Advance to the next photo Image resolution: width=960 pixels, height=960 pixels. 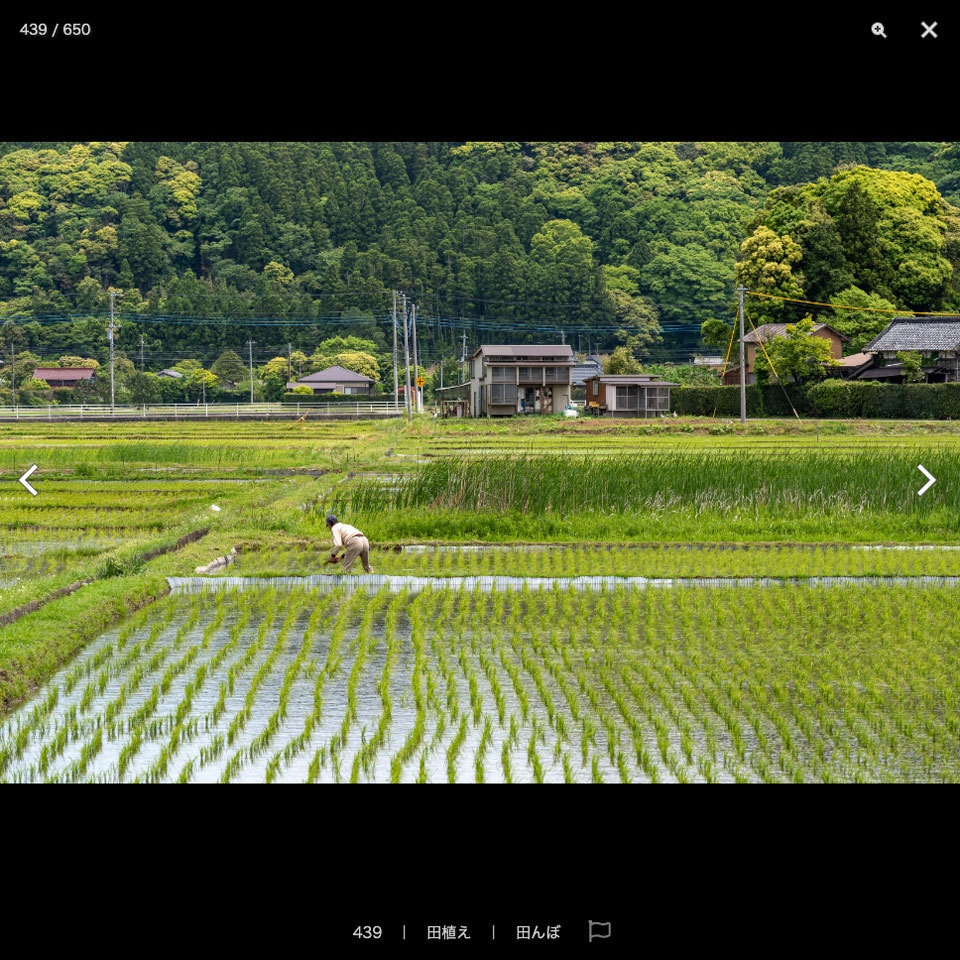(926, 480)
